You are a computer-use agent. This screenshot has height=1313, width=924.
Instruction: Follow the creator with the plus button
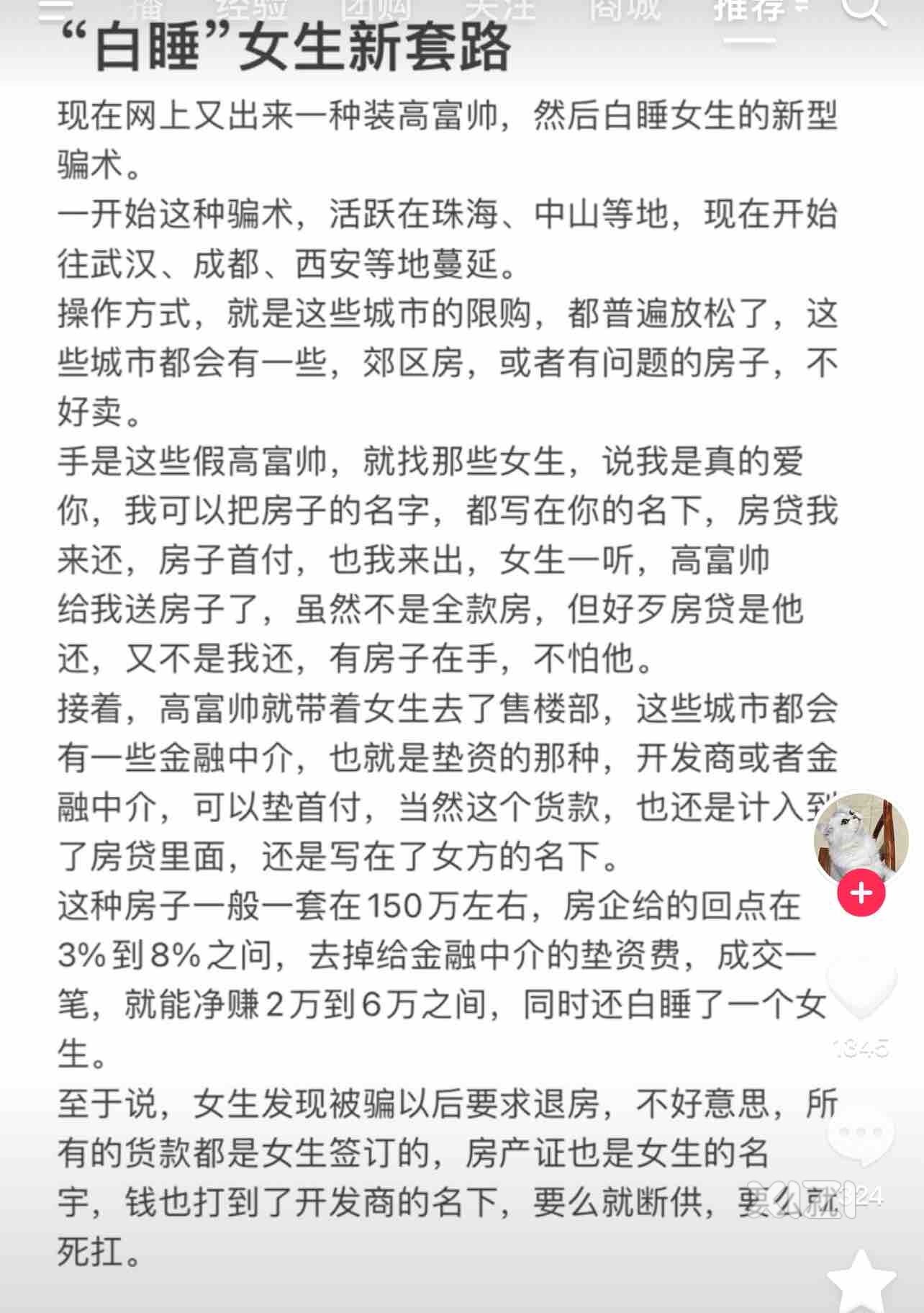pos(861,893)
